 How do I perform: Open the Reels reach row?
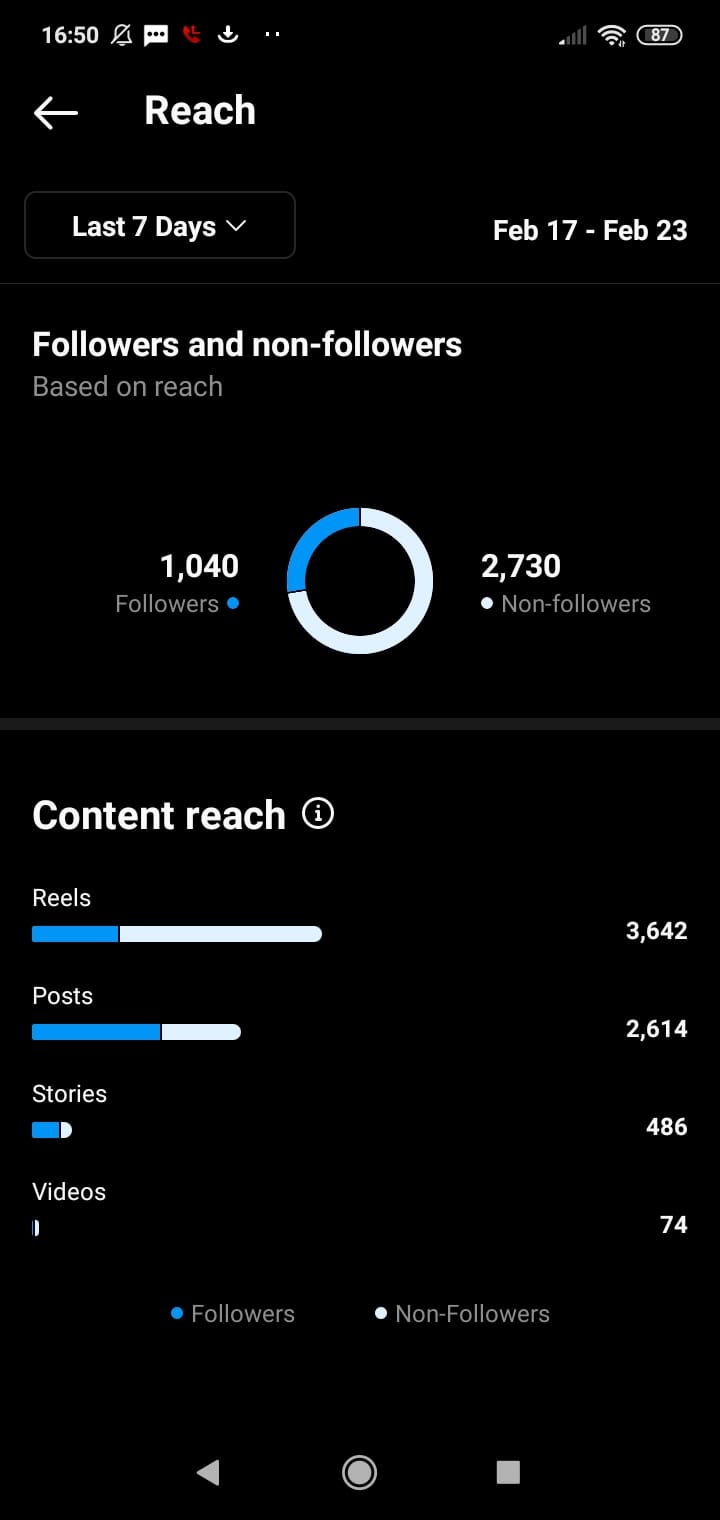(360, 916)
